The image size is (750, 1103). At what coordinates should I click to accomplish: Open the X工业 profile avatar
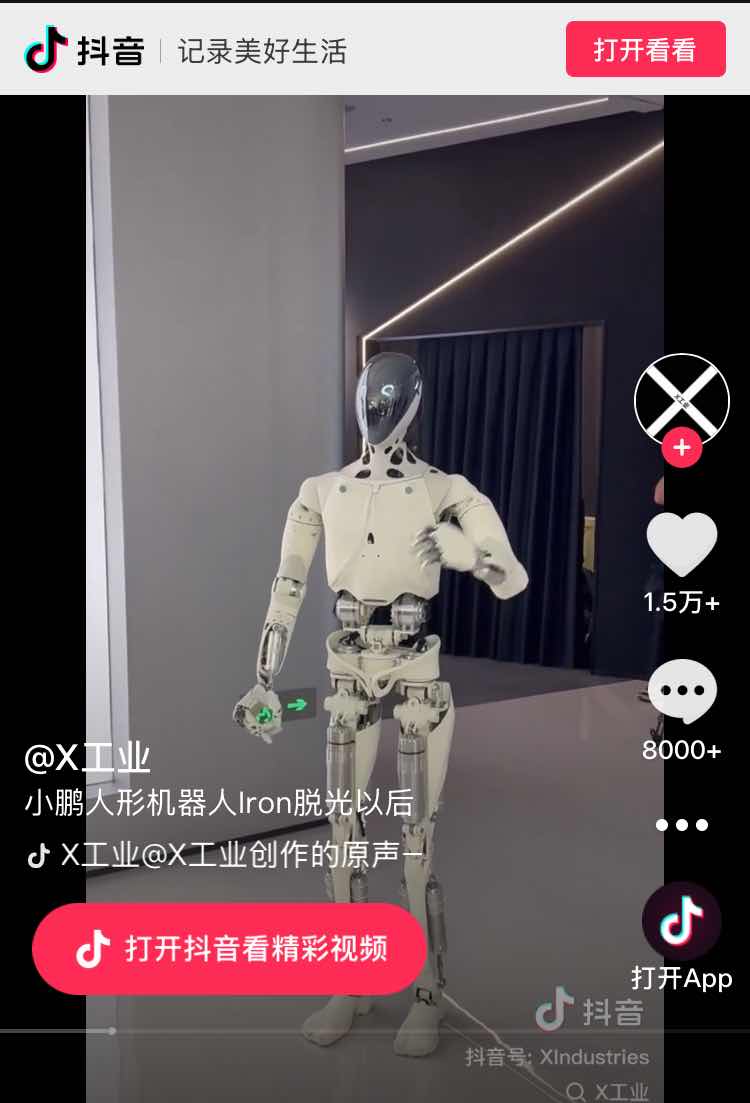(x=681, y=399)
